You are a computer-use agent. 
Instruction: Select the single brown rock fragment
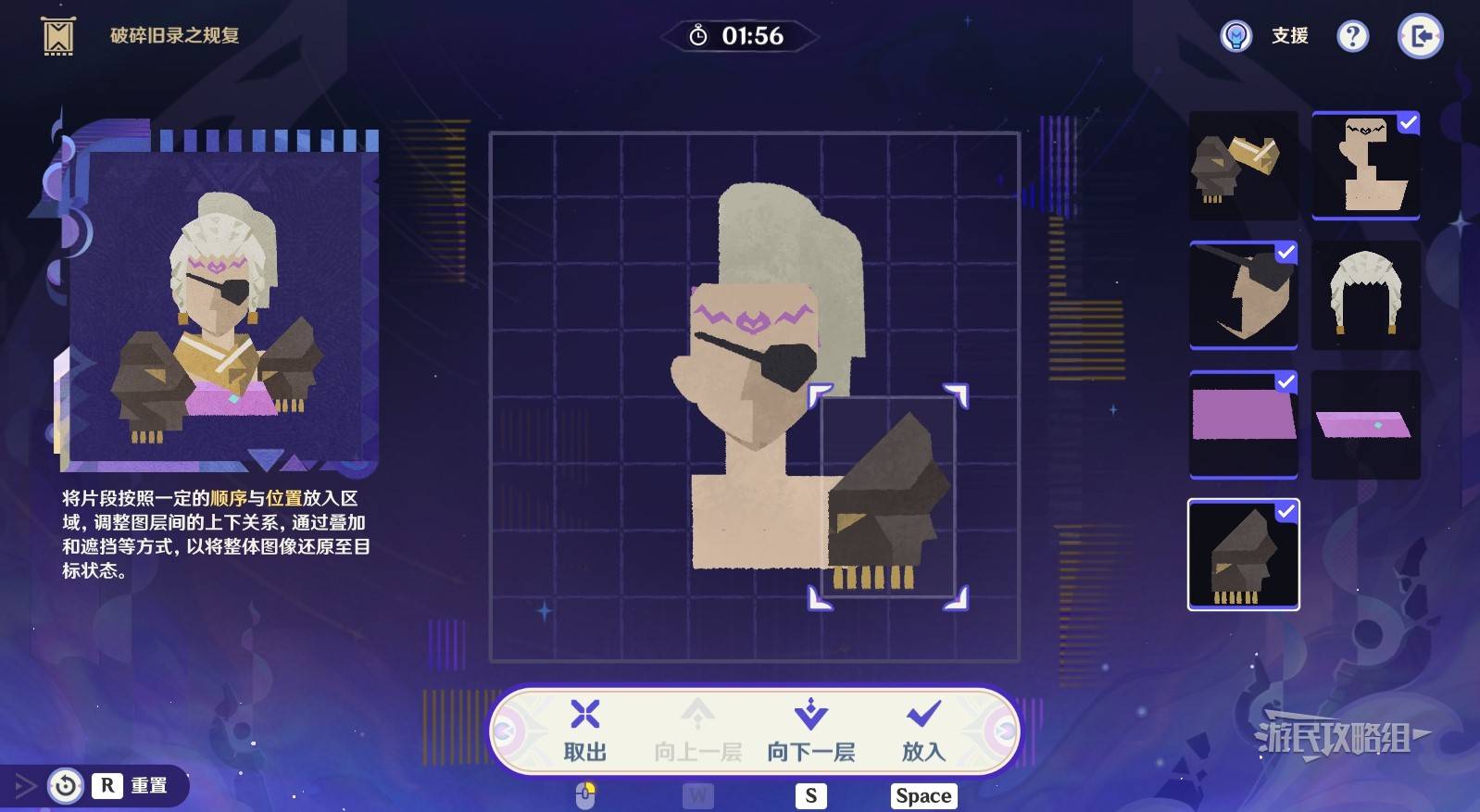(1243, 554)
